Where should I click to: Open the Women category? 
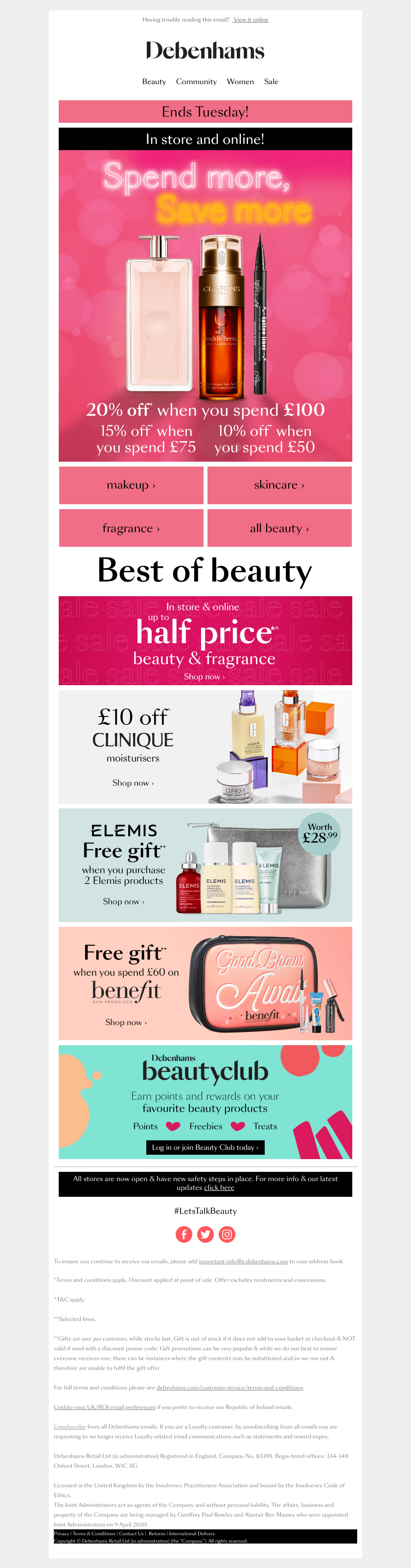coord(240,82)
